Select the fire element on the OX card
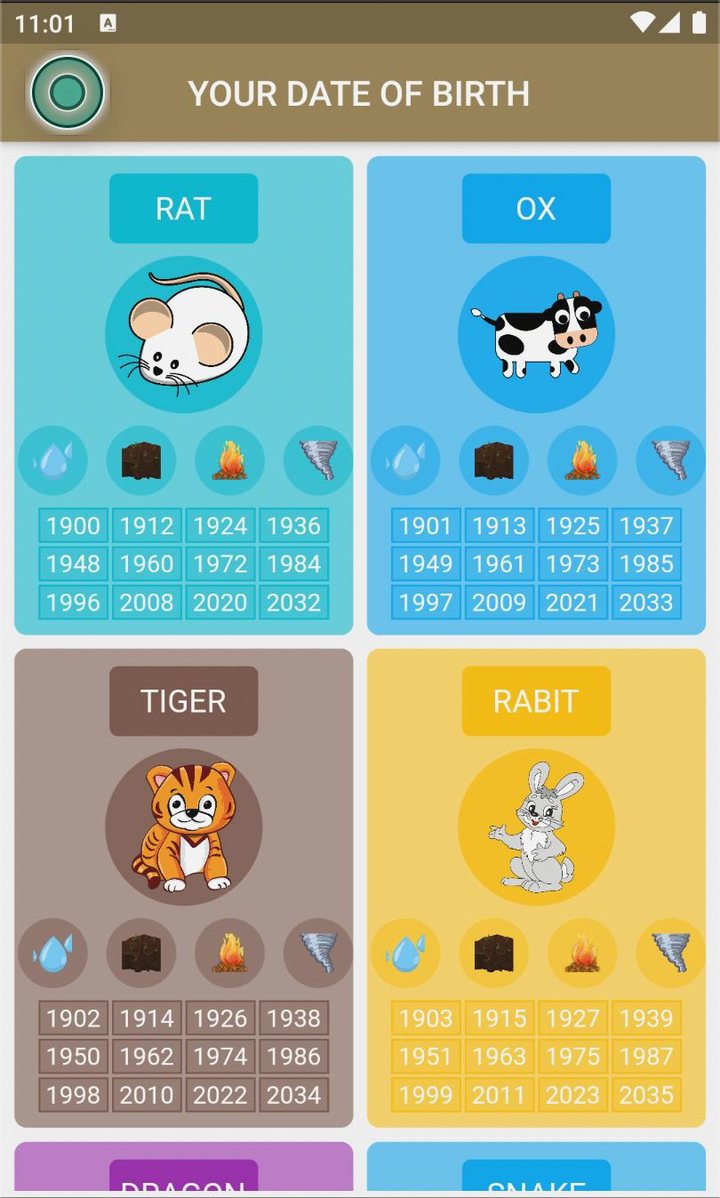This screenshot has width=720, height=1198. point(581,459)
